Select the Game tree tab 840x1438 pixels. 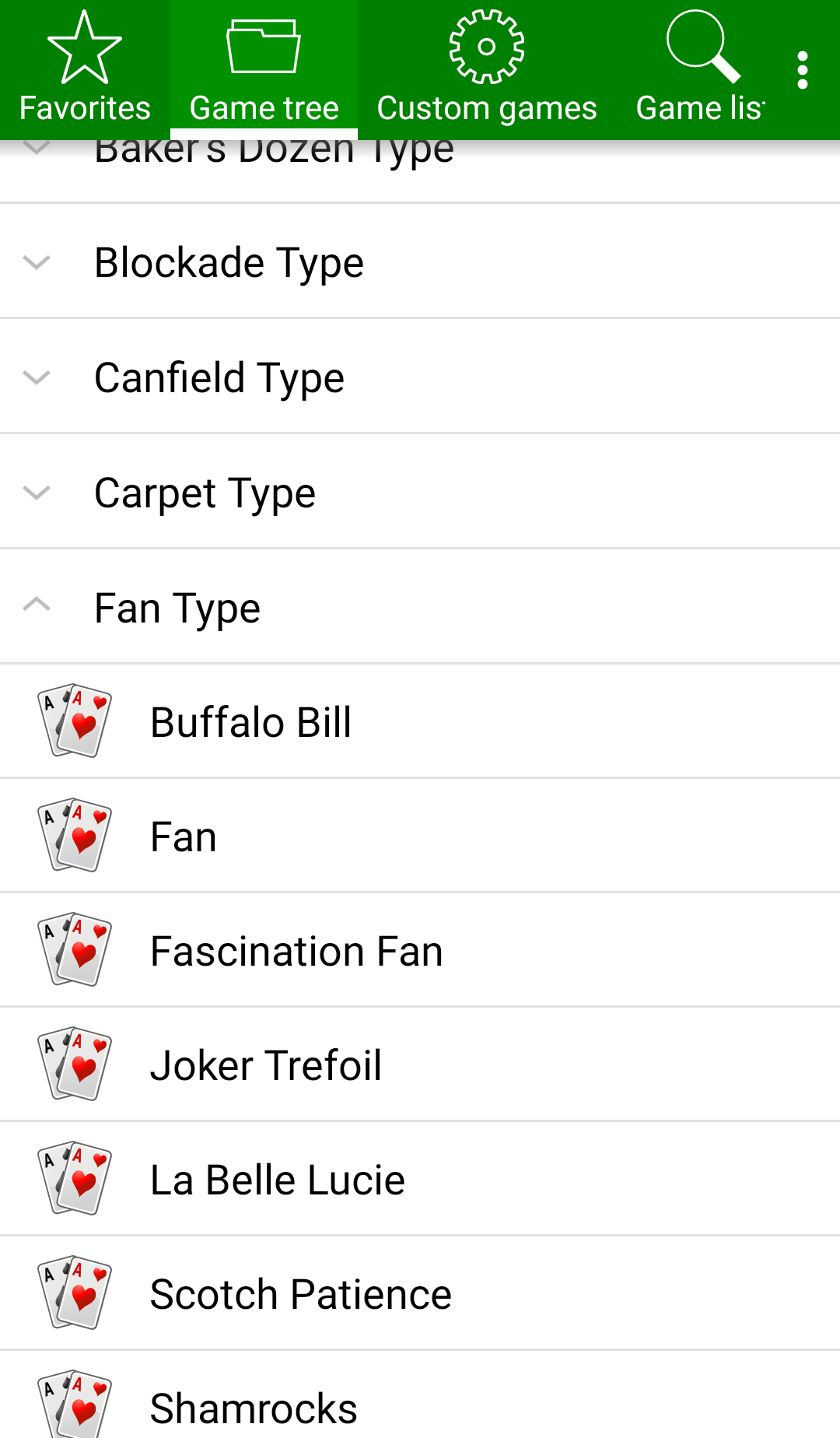click(264, 70)
